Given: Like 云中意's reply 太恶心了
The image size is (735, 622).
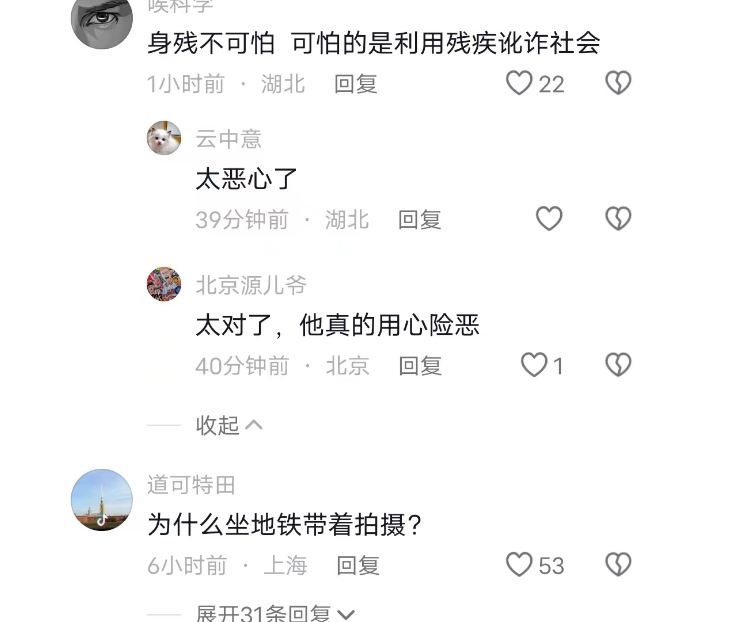Looking at the screenshot, I should coord(549,219).
